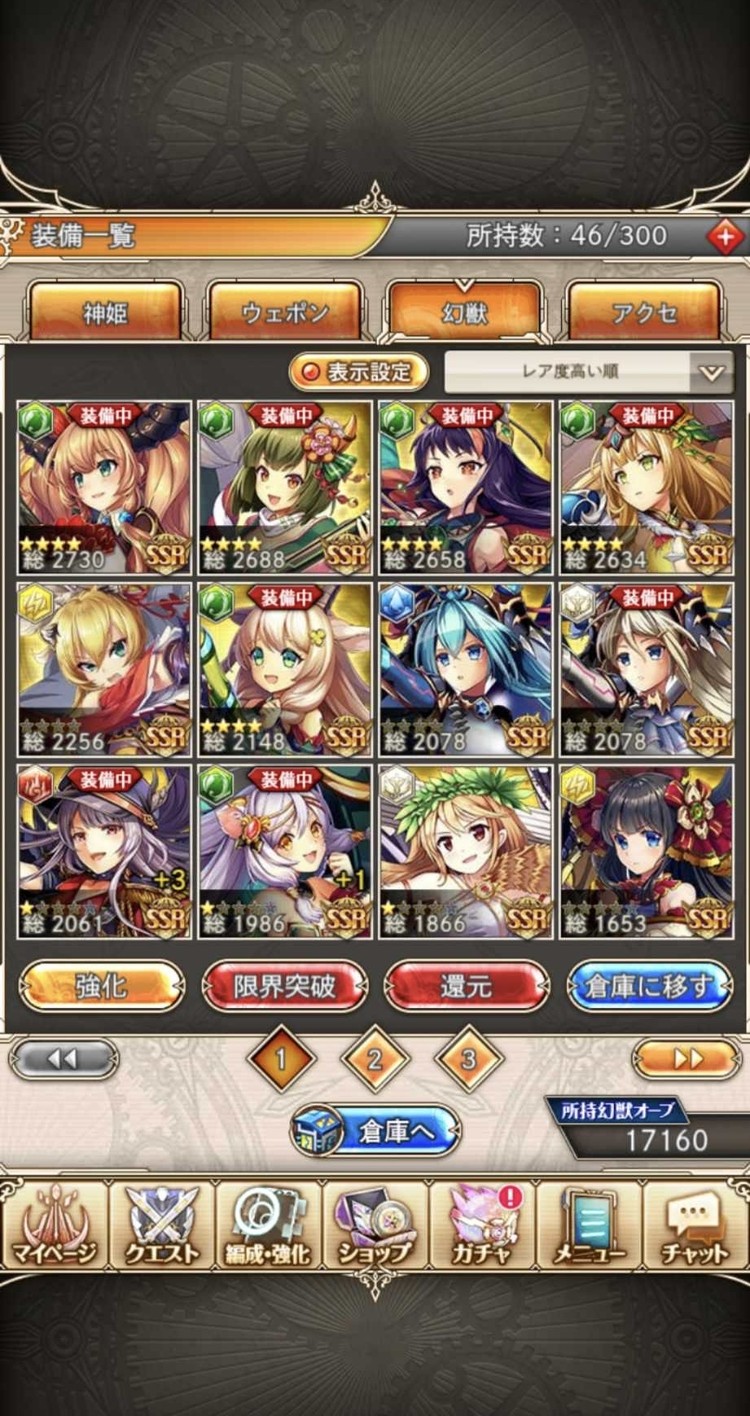This screenshot has height=1416, width=750.
Task: Tap 倉庫に移す to move to storage
Action: pyautogui.click(x=650, y=986)
